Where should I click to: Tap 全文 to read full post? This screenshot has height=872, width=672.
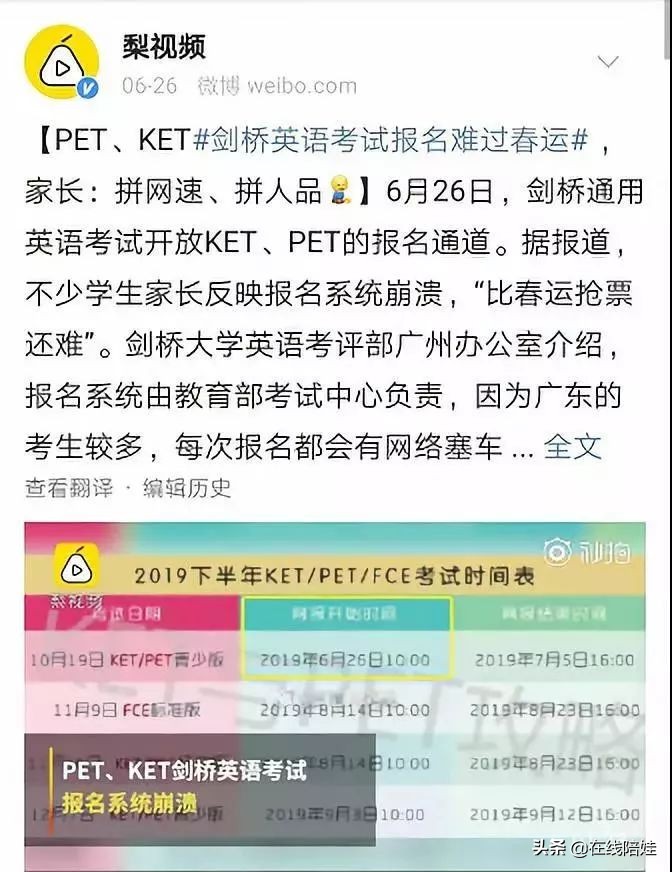click(573, 445)
